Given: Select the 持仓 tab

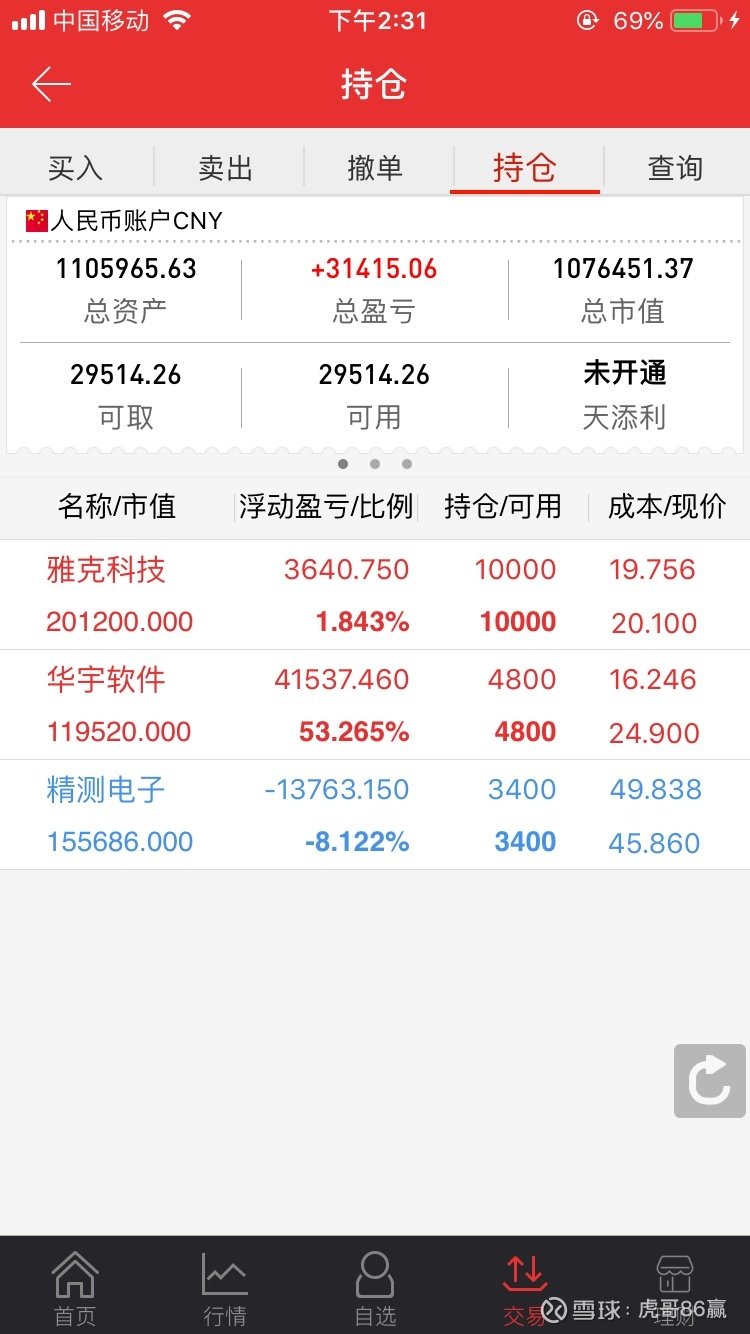Looking at the screenshot, I should point(525,167).
